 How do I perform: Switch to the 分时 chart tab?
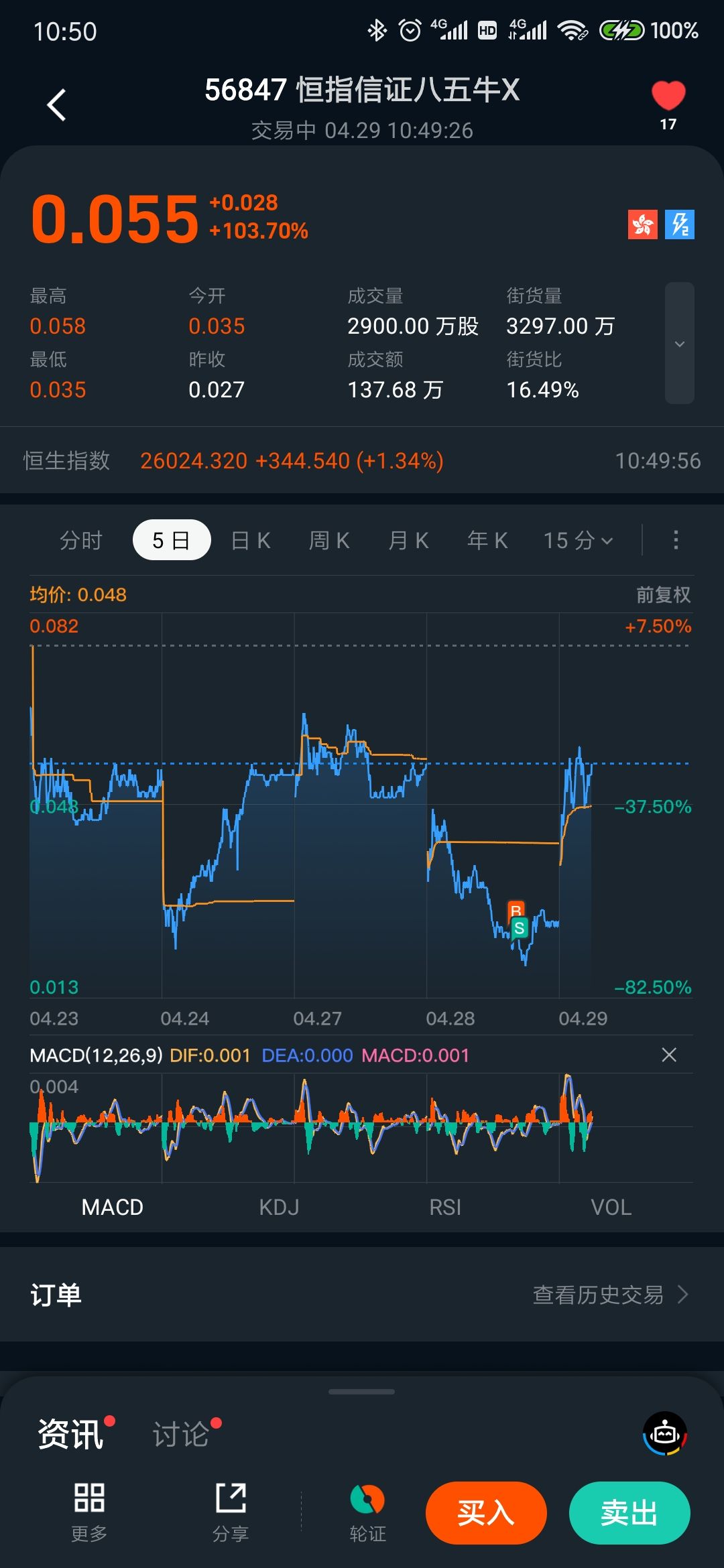point(80,540)
